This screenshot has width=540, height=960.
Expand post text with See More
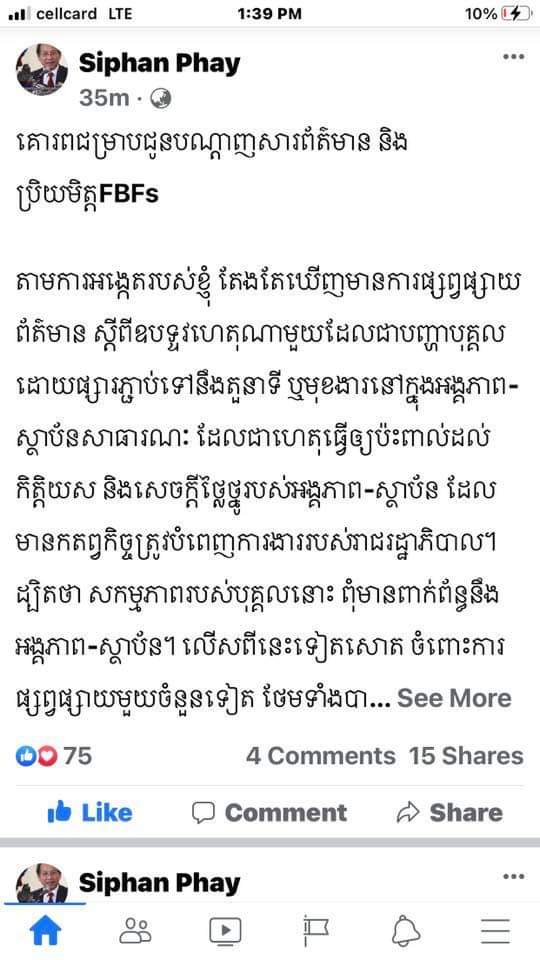[454, 699]
